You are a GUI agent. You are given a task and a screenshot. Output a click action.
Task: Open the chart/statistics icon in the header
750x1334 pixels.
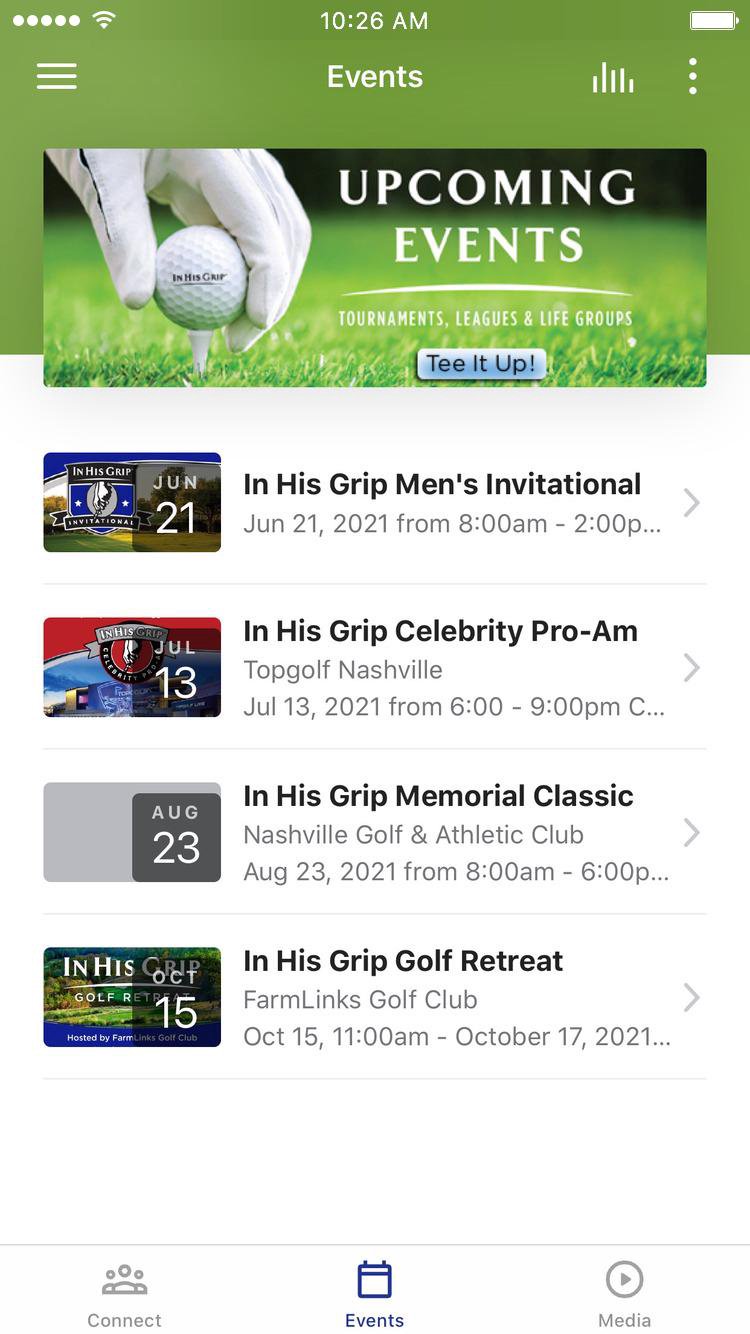pos(612,77)
